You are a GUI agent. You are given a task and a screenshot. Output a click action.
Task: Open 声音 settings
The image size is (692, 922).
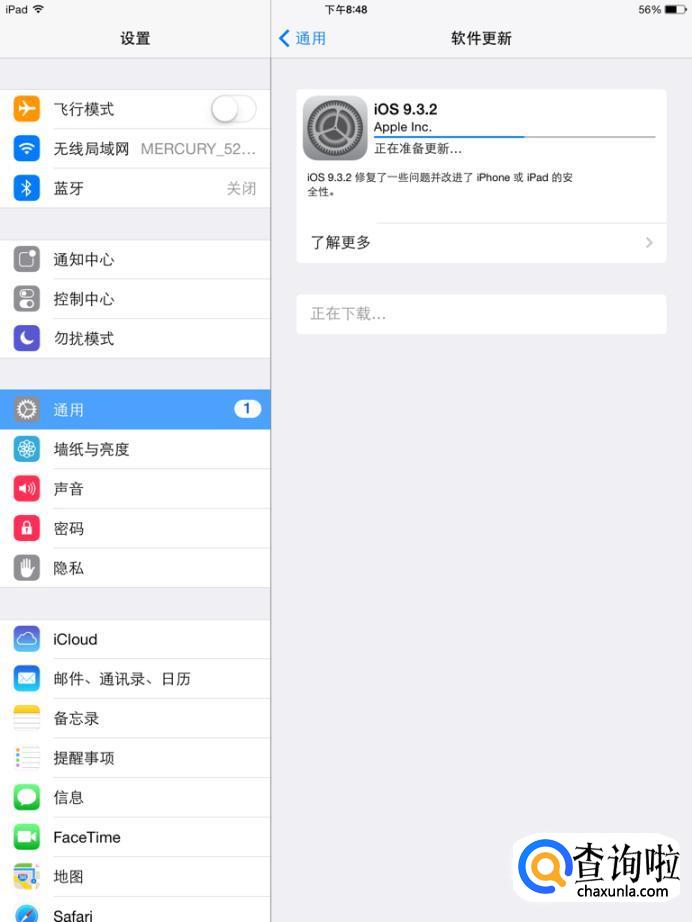[135, 489]
